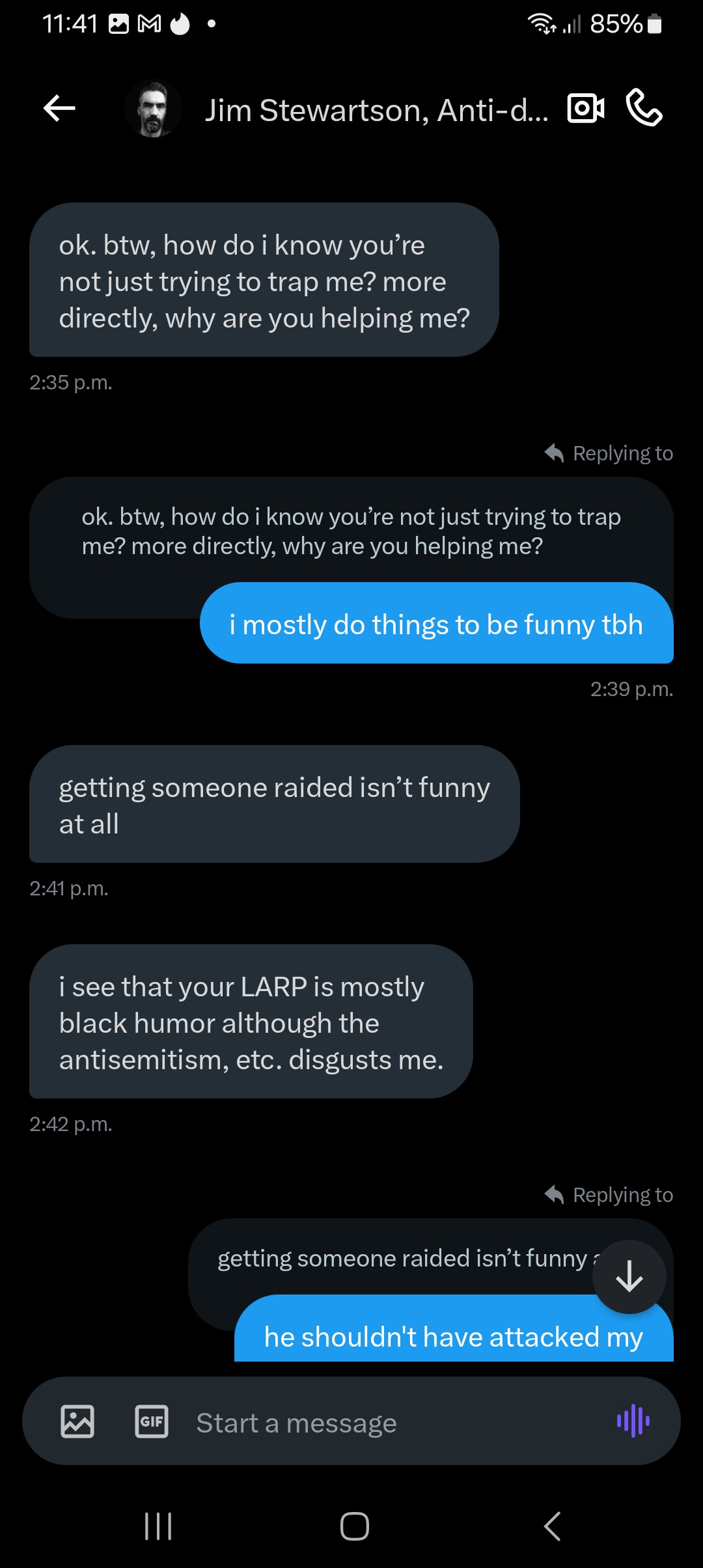Jump to latest message with down arrow
Screen dimensions: 703x1568
click(x=629, y=1276)
